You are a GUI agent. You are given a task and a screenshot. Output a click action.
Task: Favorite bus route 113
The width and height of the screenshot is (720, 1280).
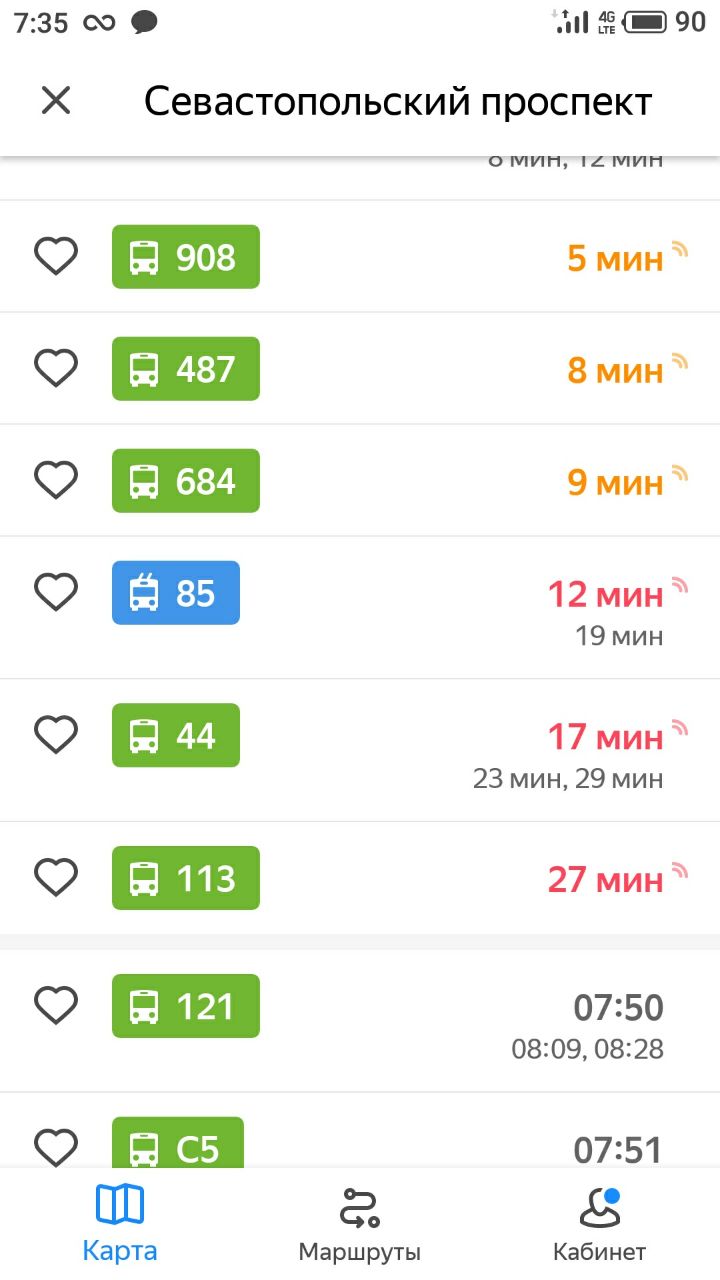[56, 878]
